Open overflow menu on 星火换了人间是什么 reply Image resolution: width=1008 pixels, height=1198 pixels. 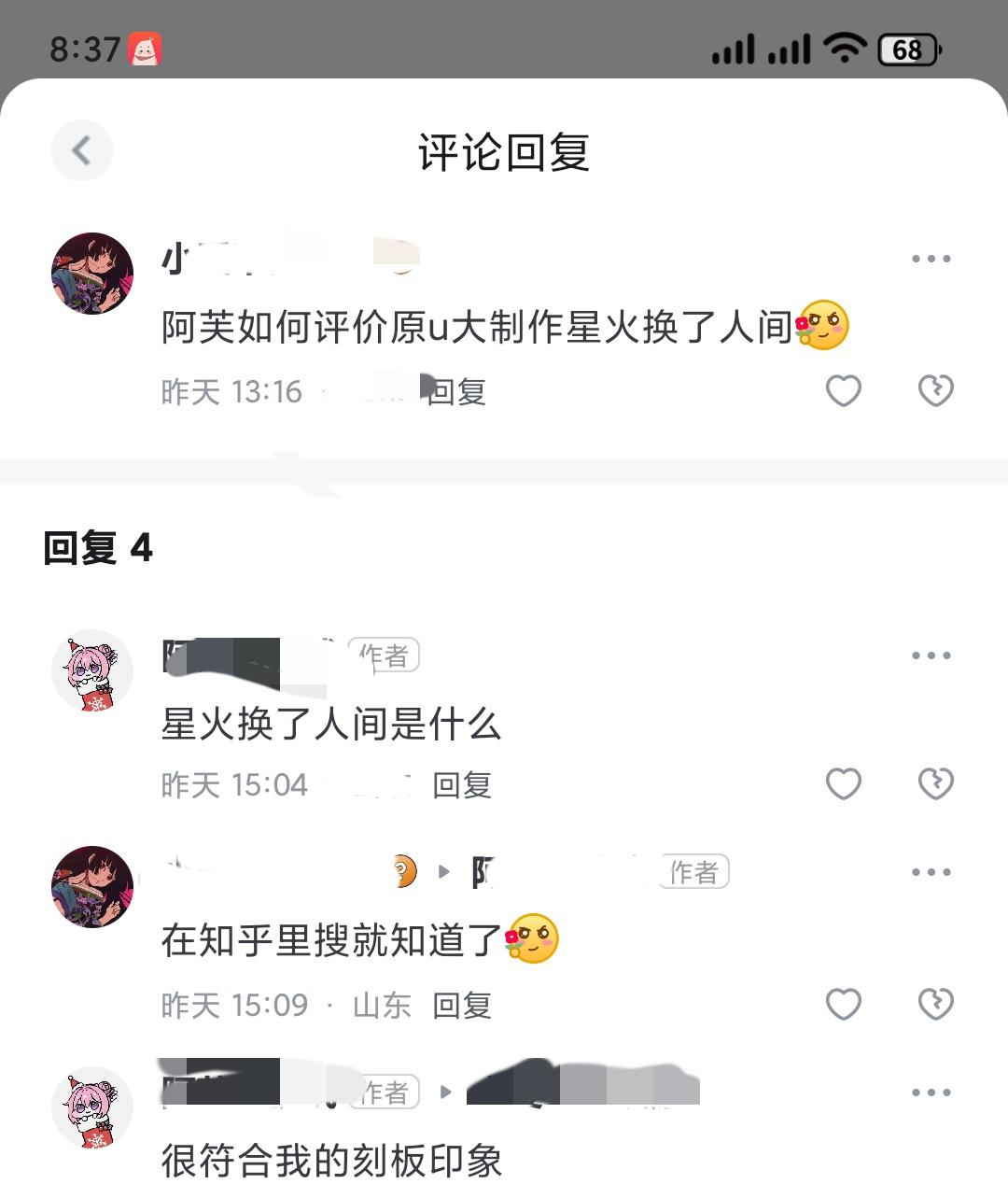[x=931, y=655]
